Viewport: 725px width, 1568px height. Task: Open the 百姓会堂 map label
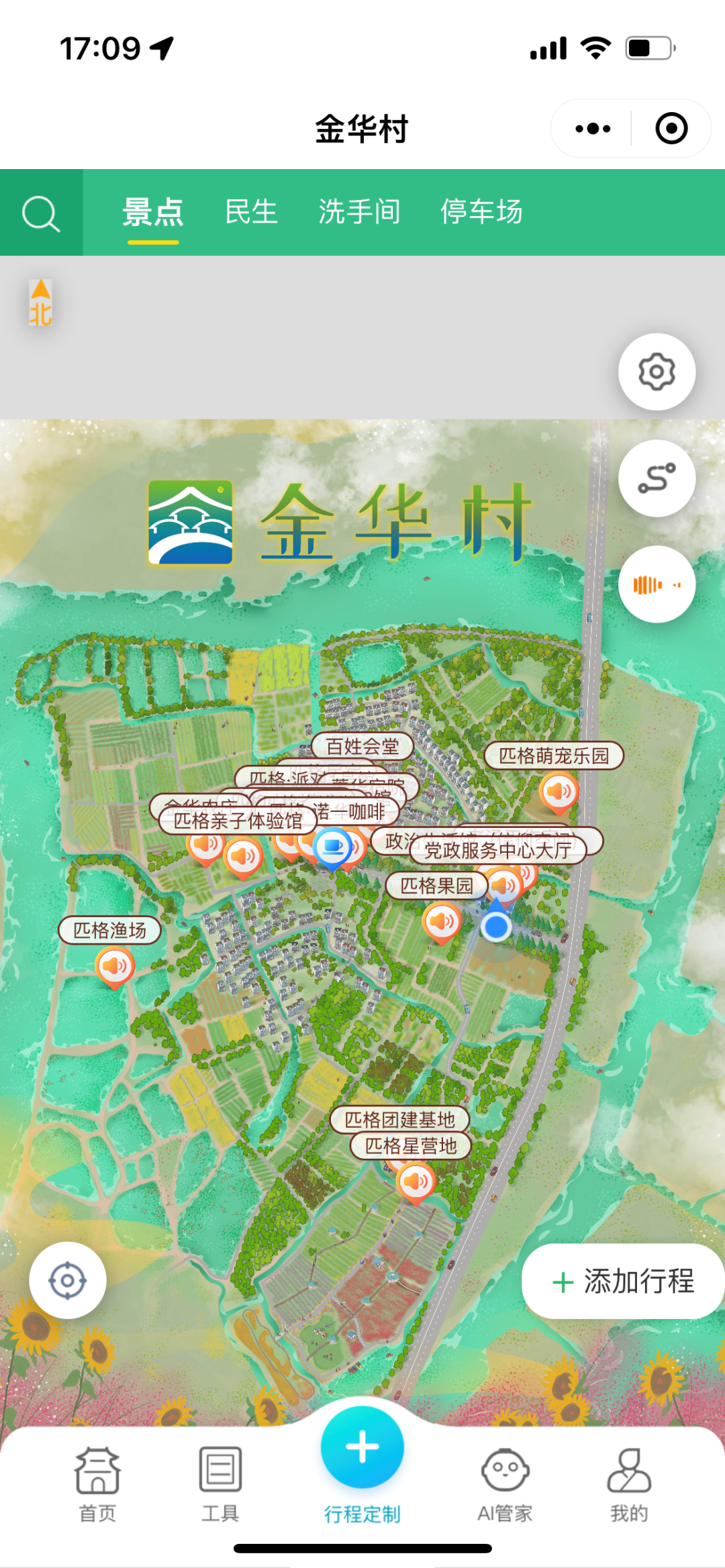[x=362, y=746]
